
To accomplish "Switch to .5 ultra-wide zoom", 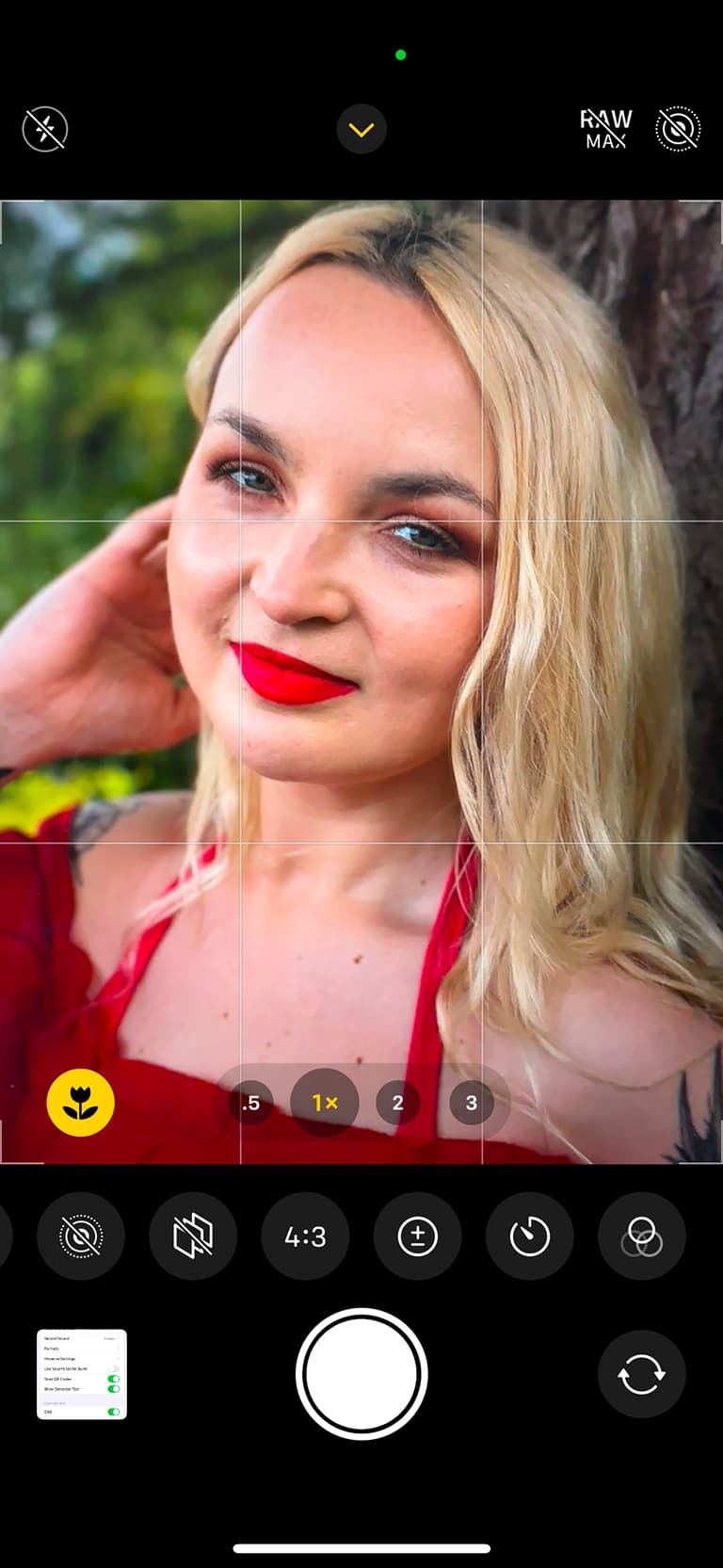I will pyautogui.click(x=250, y=1103).
